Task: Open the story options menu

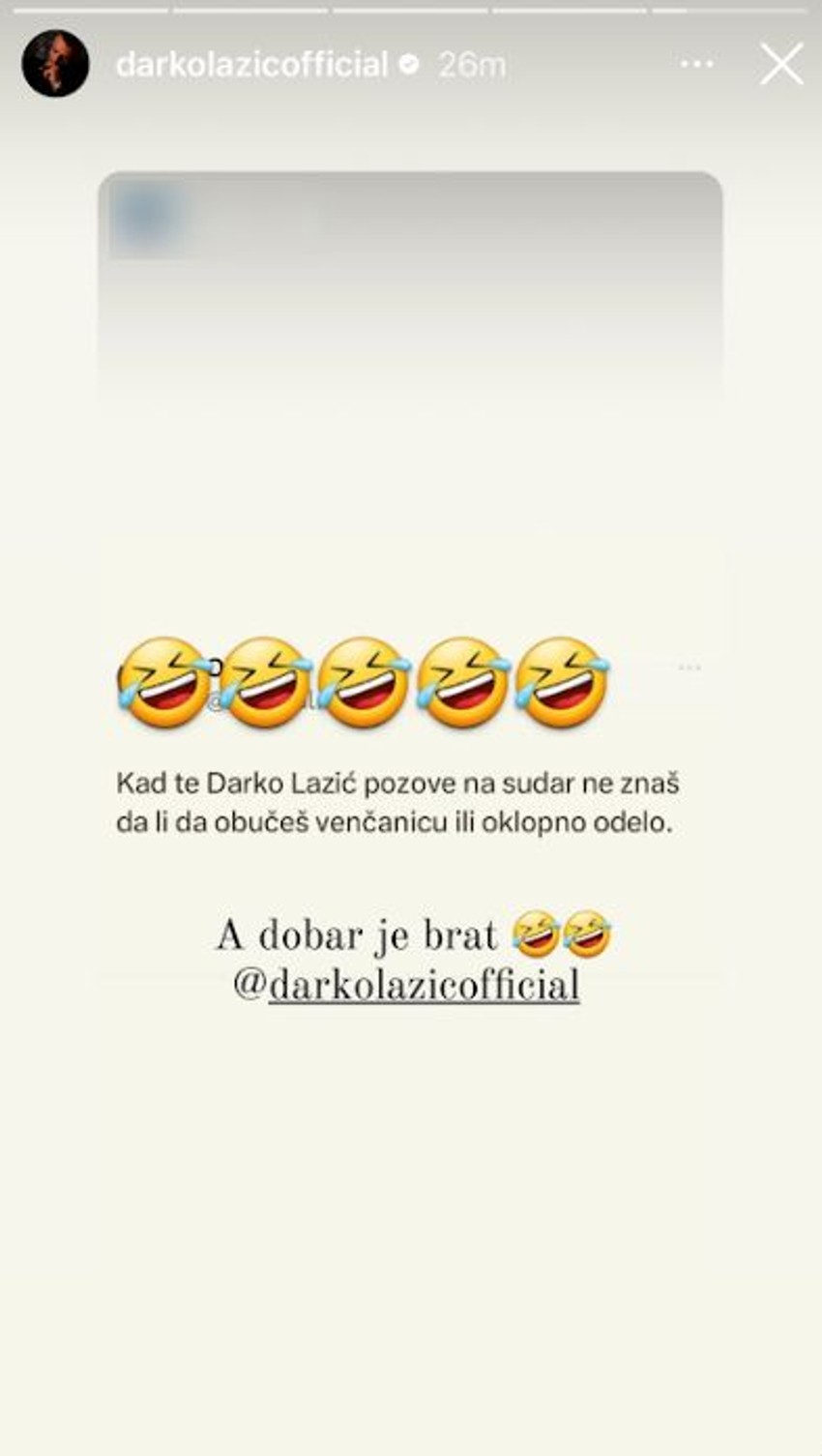Action: (696, 65)
